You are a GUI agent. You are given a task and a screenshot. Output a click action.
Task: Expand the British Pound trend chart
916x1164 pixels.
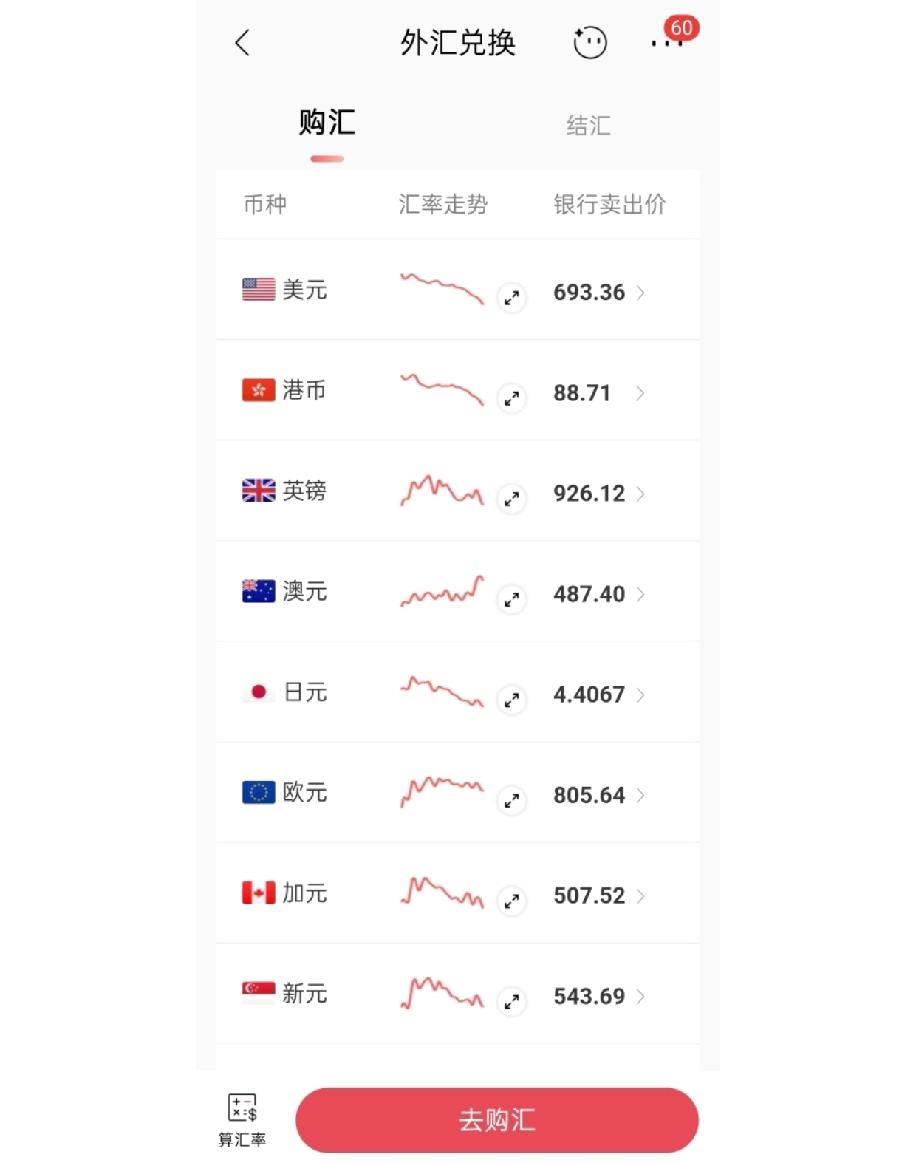point(511,500)
